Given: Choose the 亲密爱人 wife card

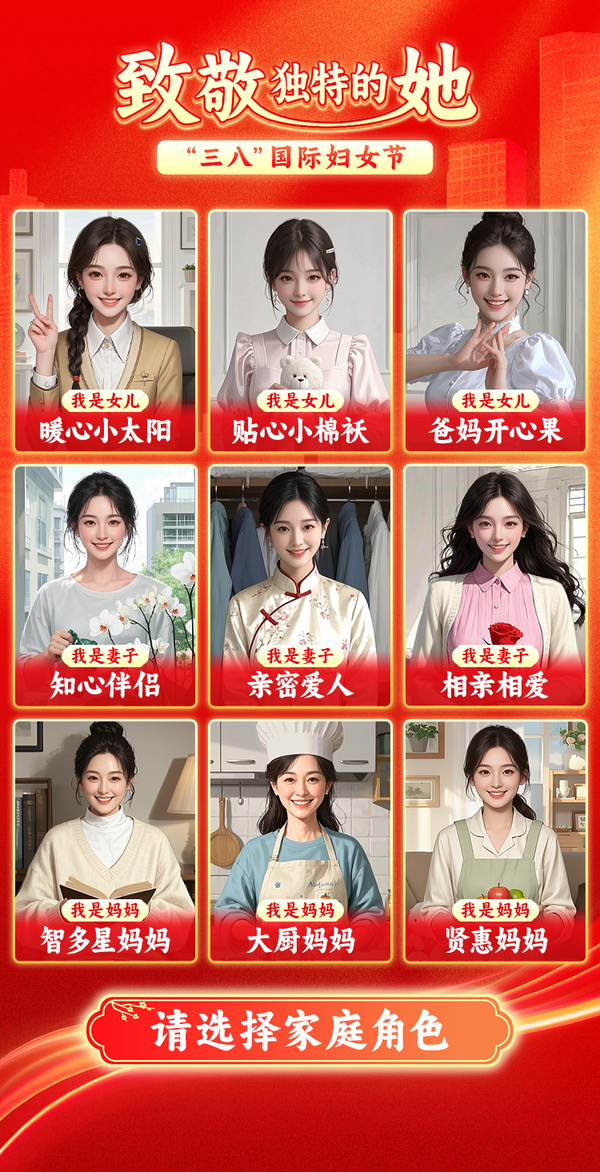Looking at the screenshot, I should click(x=300, y=585).
